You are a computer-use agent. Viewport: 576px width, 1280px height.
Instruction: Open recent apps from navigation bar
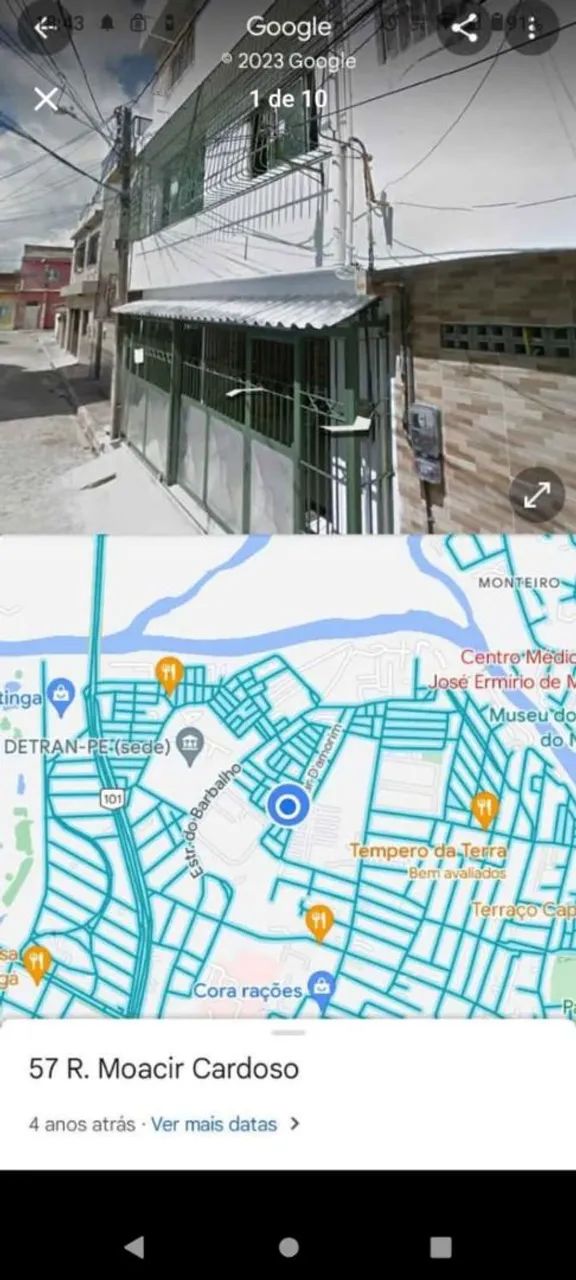pos(441,1246)
